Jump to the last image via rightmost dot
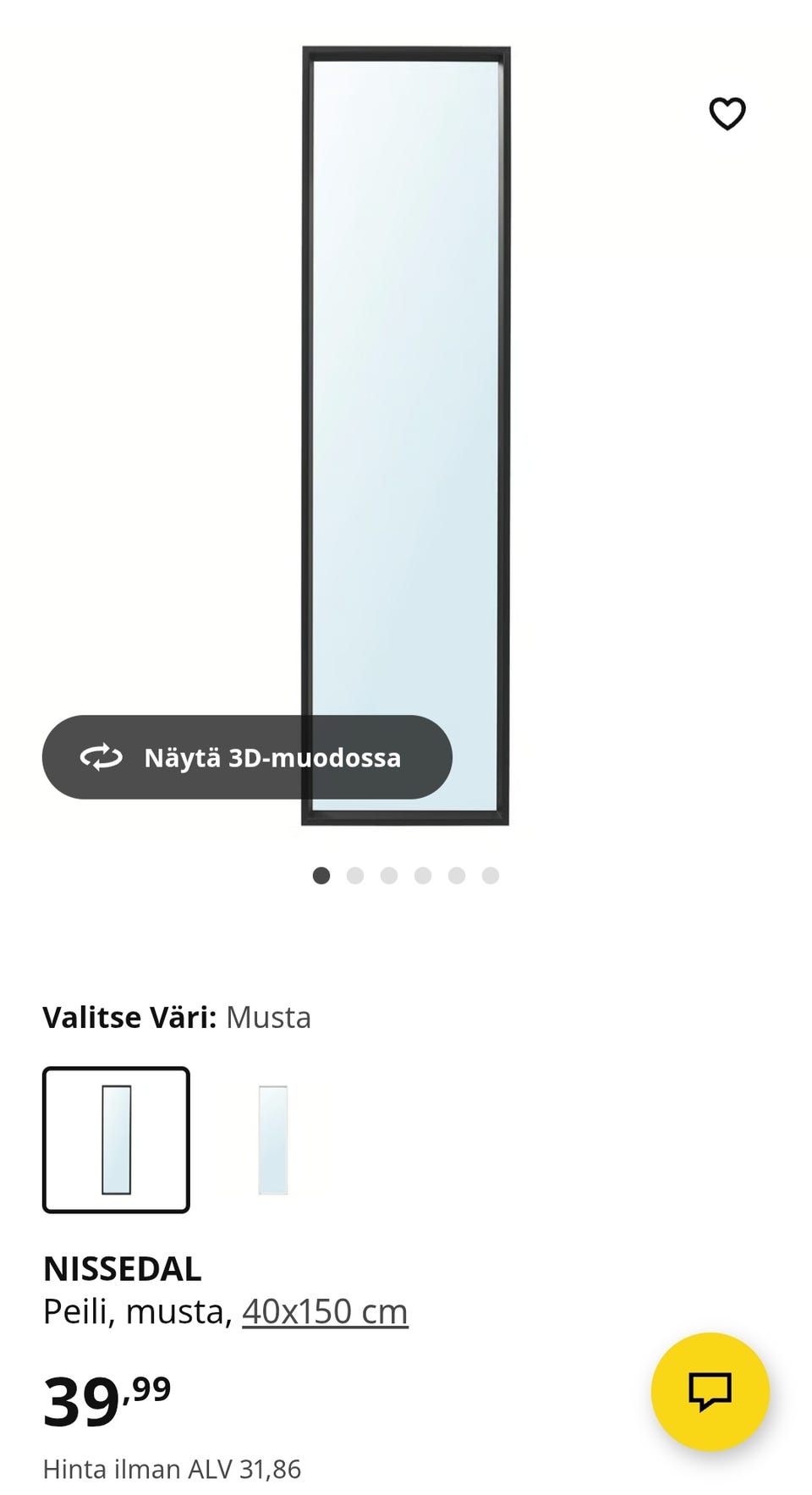The width and height of the screenshot is (812, 1495). [x=490, y=876]
